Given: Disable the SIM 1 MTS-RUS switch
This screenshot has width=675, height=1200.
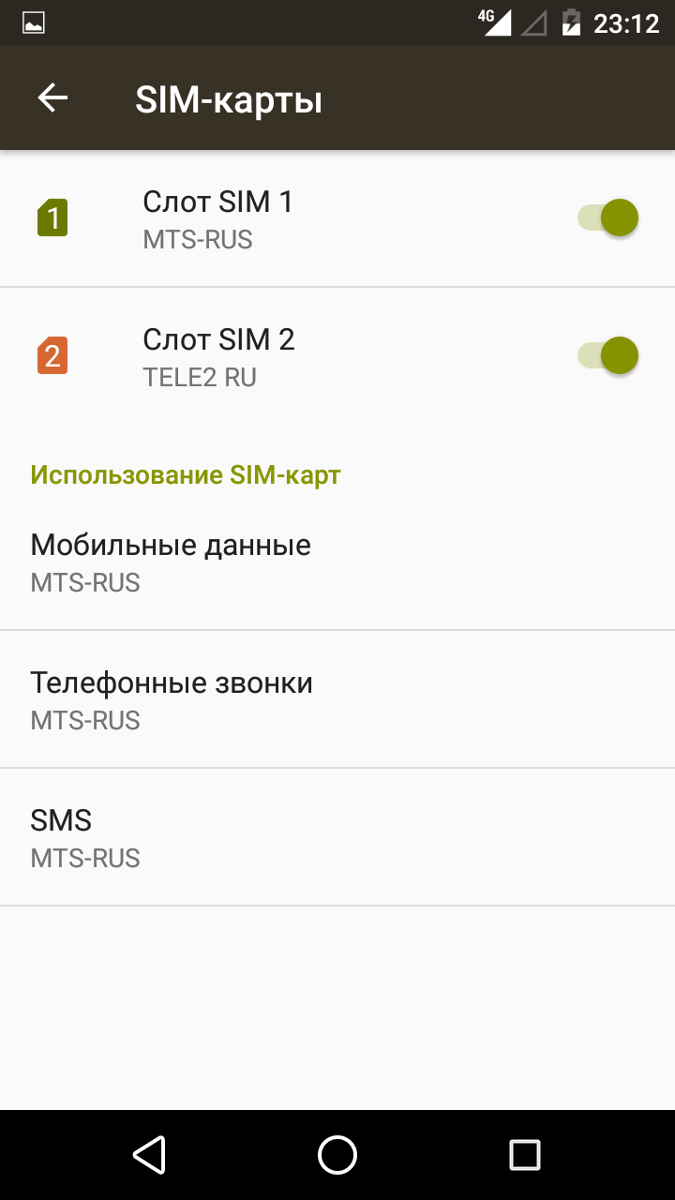Looking at the screenshot, I should pyautogui.click(x=608, y=217).
